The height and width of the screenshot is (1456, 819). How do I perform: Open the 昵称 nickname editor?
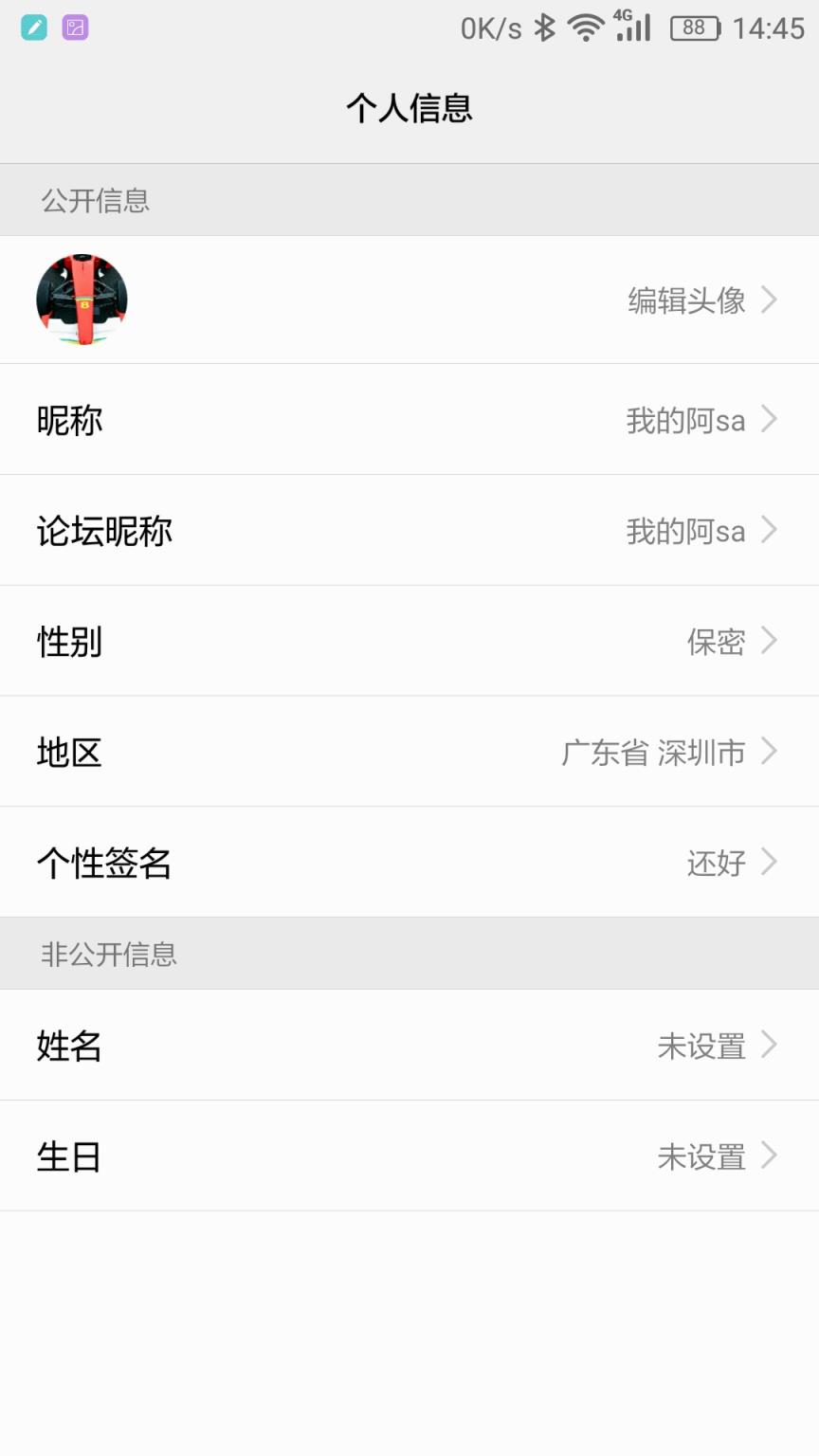pyautogui.click(x=409, y=420)
